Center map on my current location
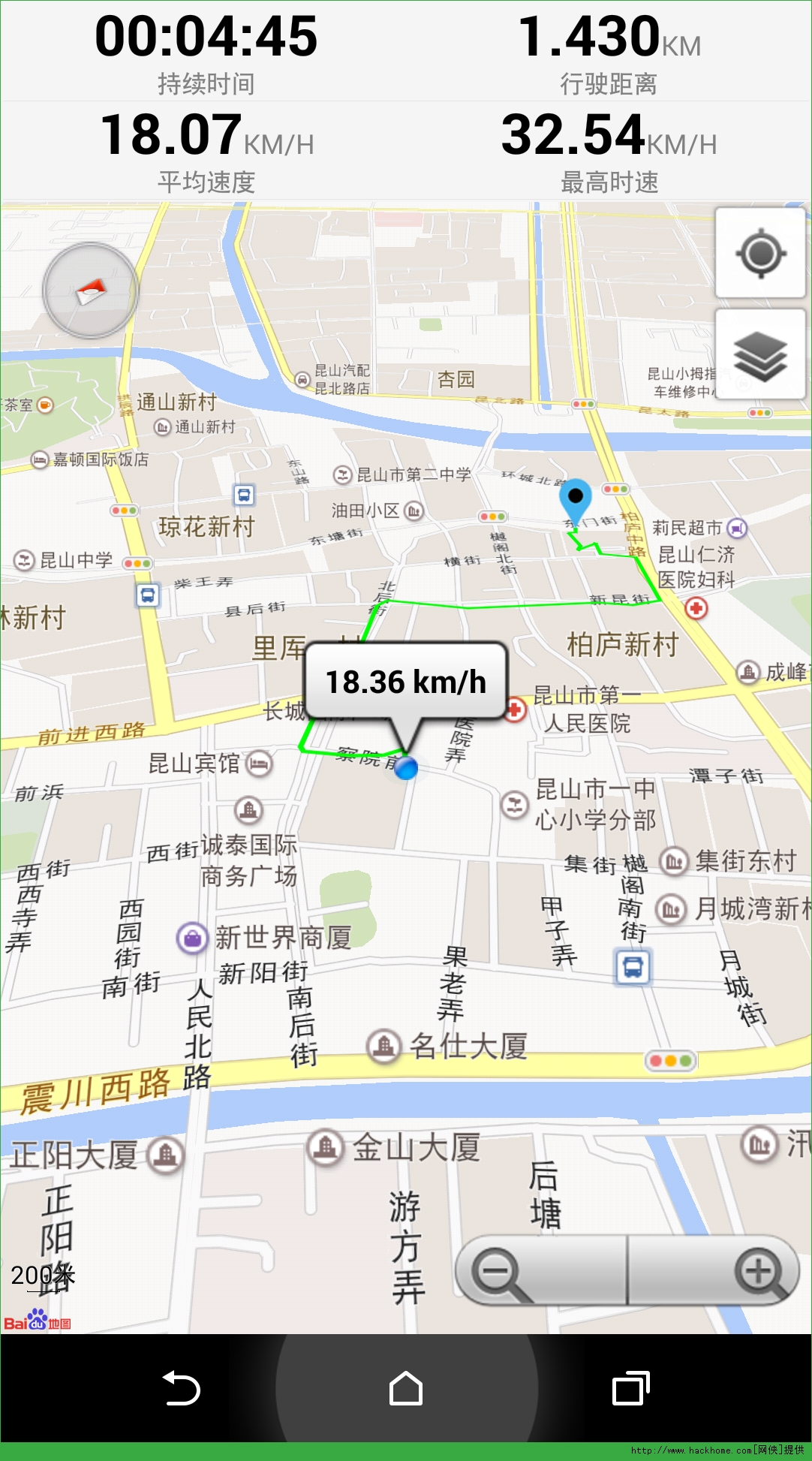 pos(760,254)
